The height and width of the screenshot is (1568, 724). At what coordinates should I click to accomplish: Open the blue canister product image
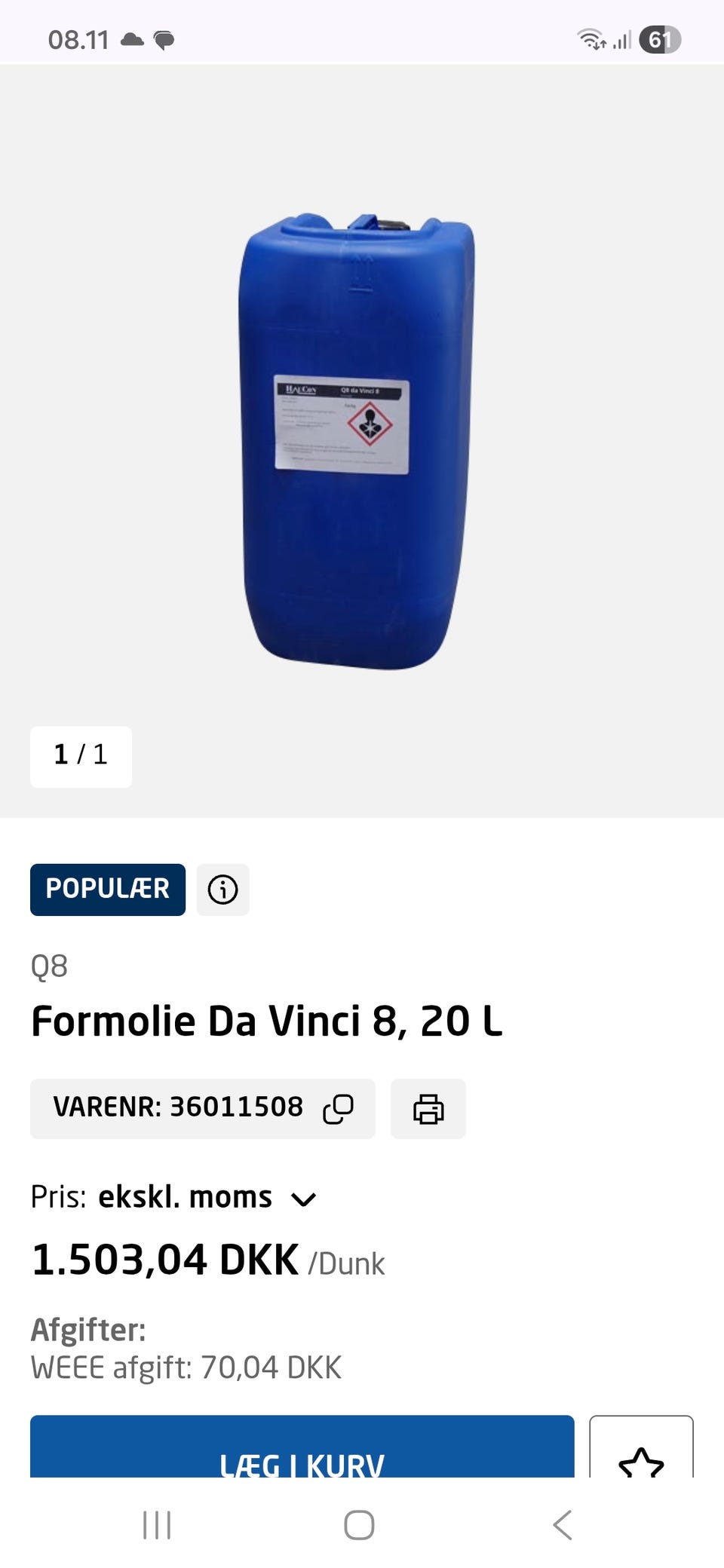pos(357,442)
